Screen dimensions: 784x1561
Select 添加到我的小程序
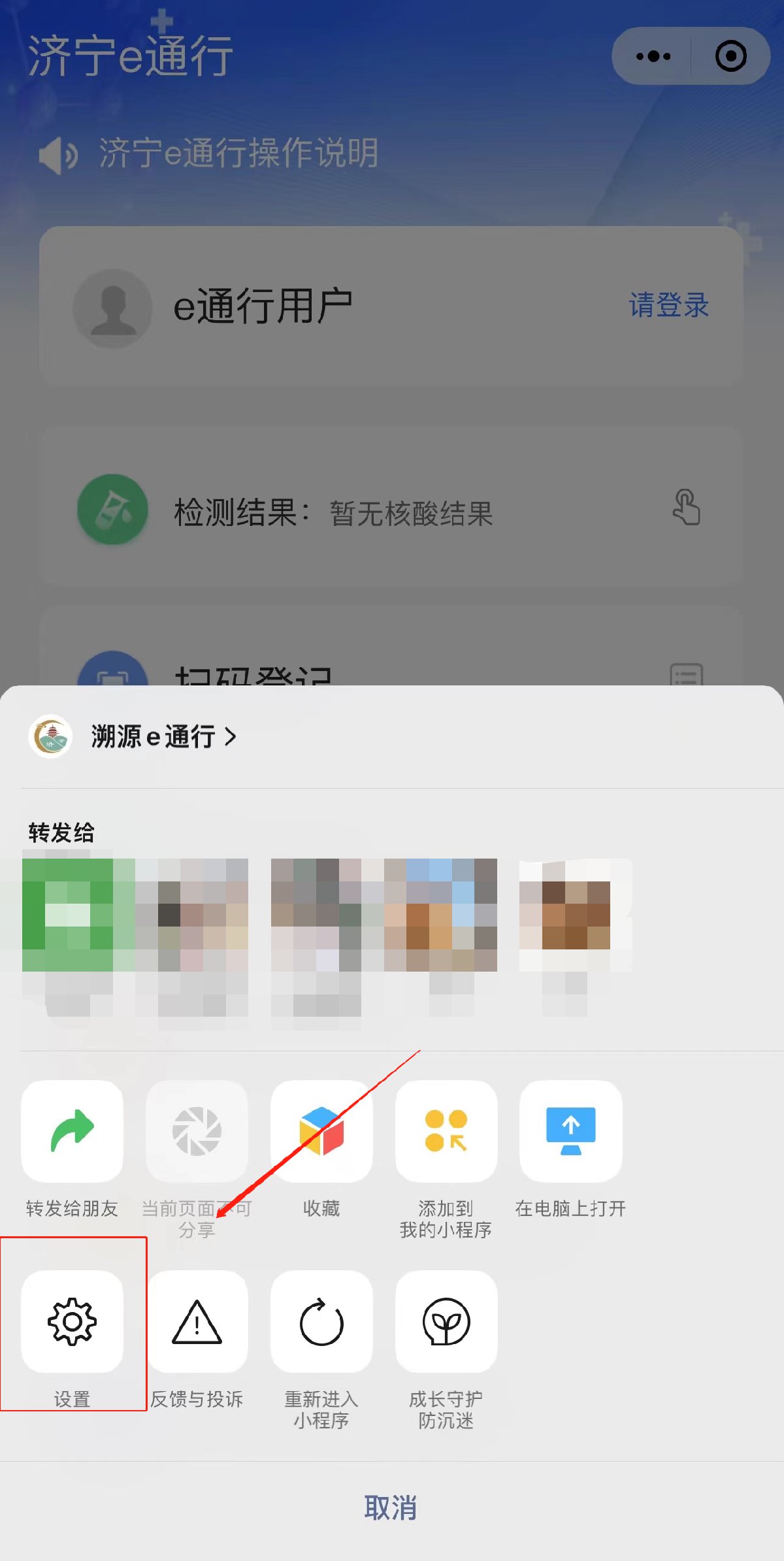click(446, 1131)
